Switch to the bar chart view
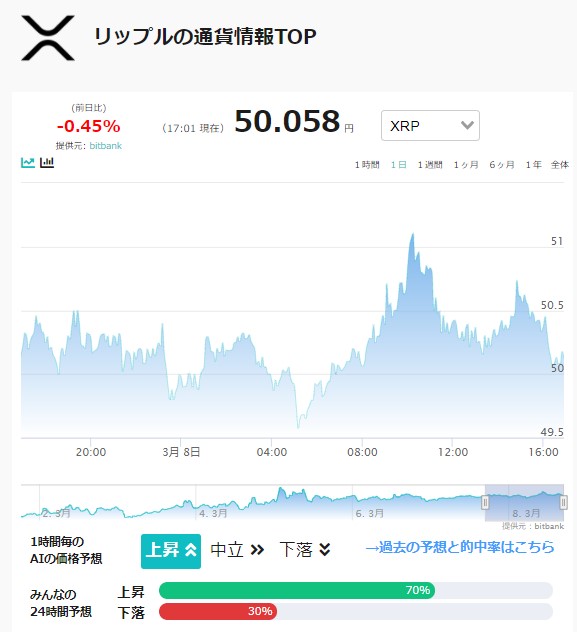 47,162
